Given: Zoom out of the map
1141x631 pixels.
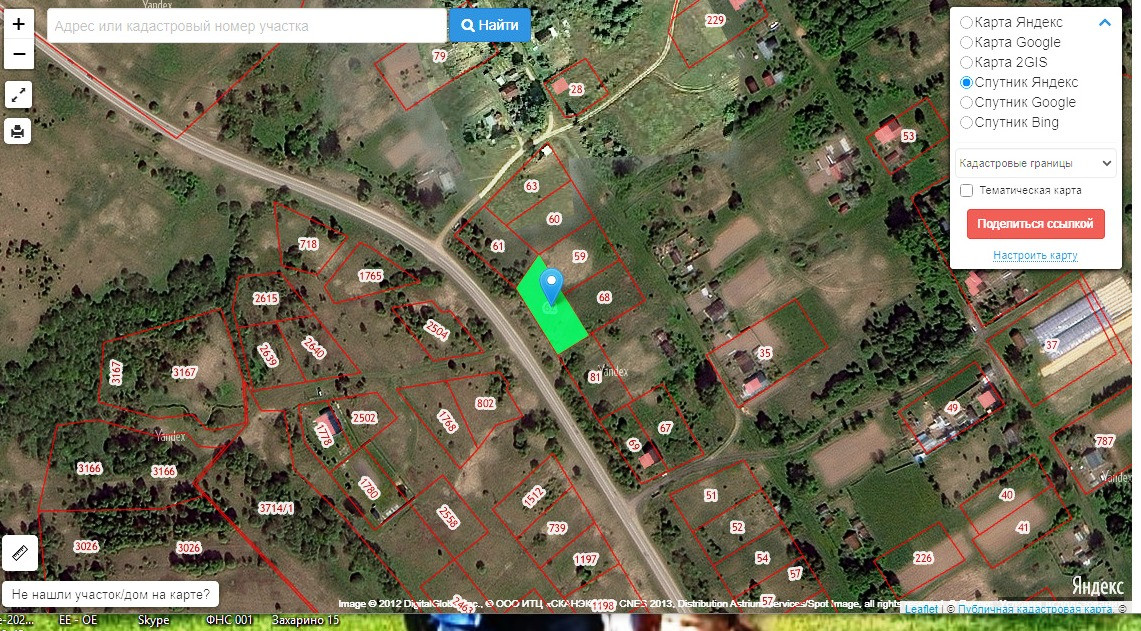Looking at the screenshot, I should [x=19, y=54].
